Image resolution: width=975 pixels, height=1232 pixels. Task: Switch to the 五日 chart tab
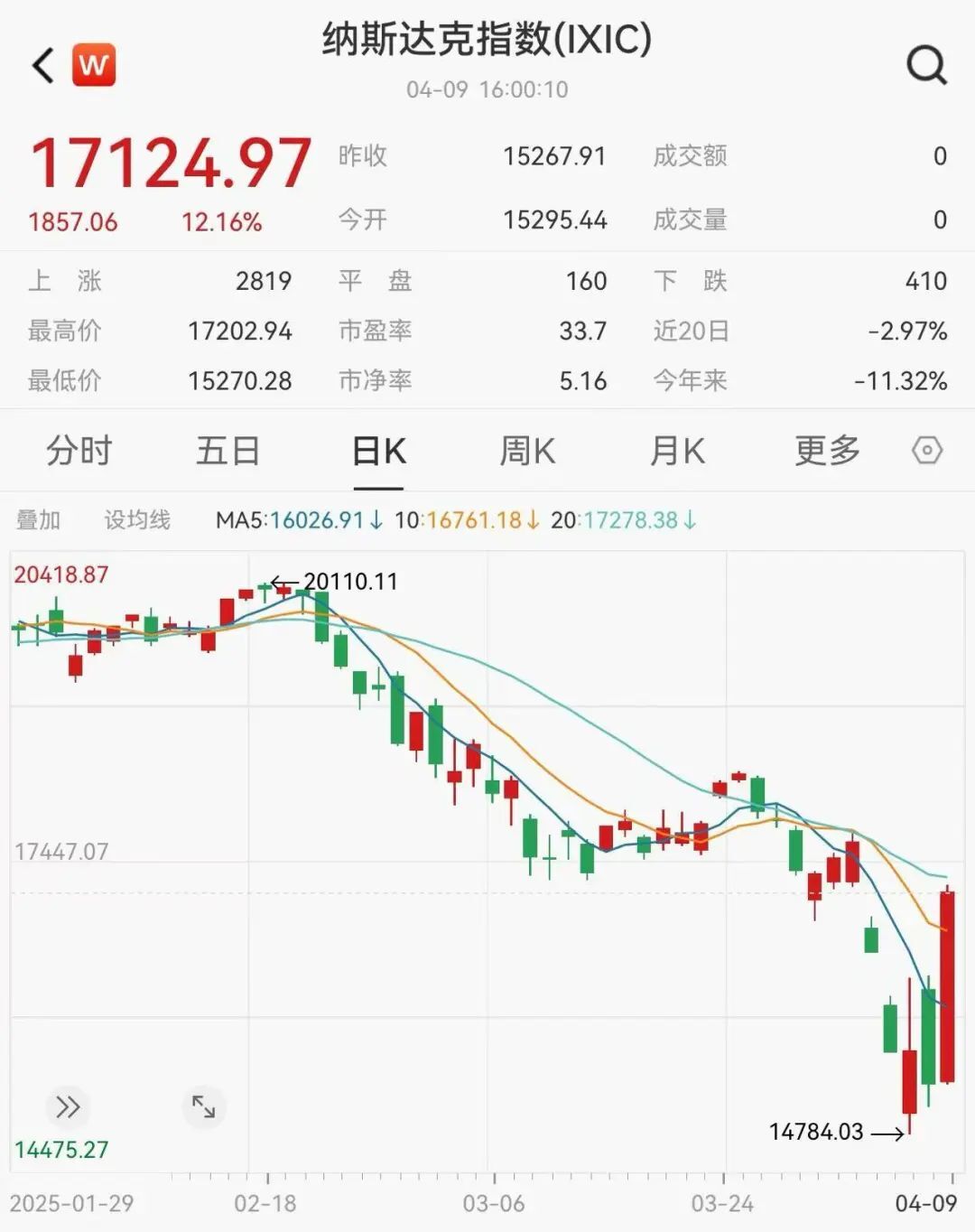point(228,451)
